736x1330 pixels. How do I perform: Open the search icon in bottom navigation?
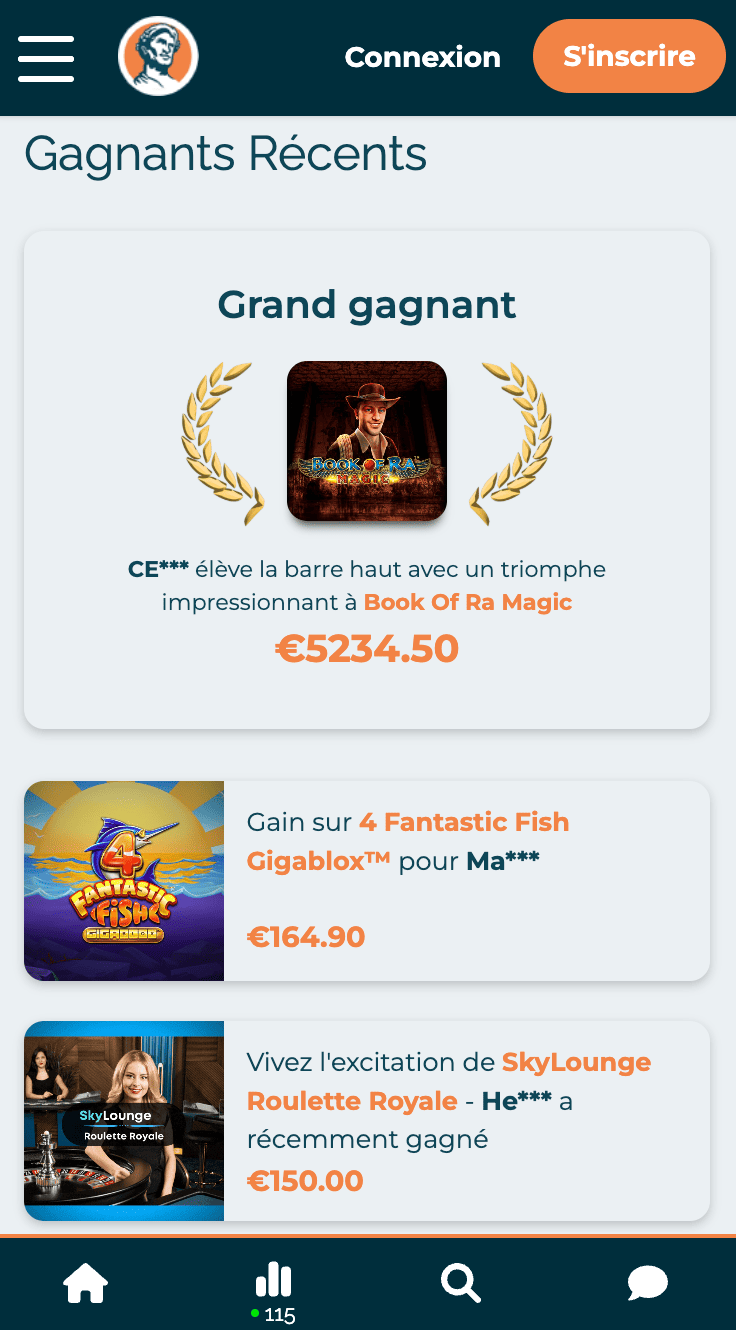[460, 1283]
